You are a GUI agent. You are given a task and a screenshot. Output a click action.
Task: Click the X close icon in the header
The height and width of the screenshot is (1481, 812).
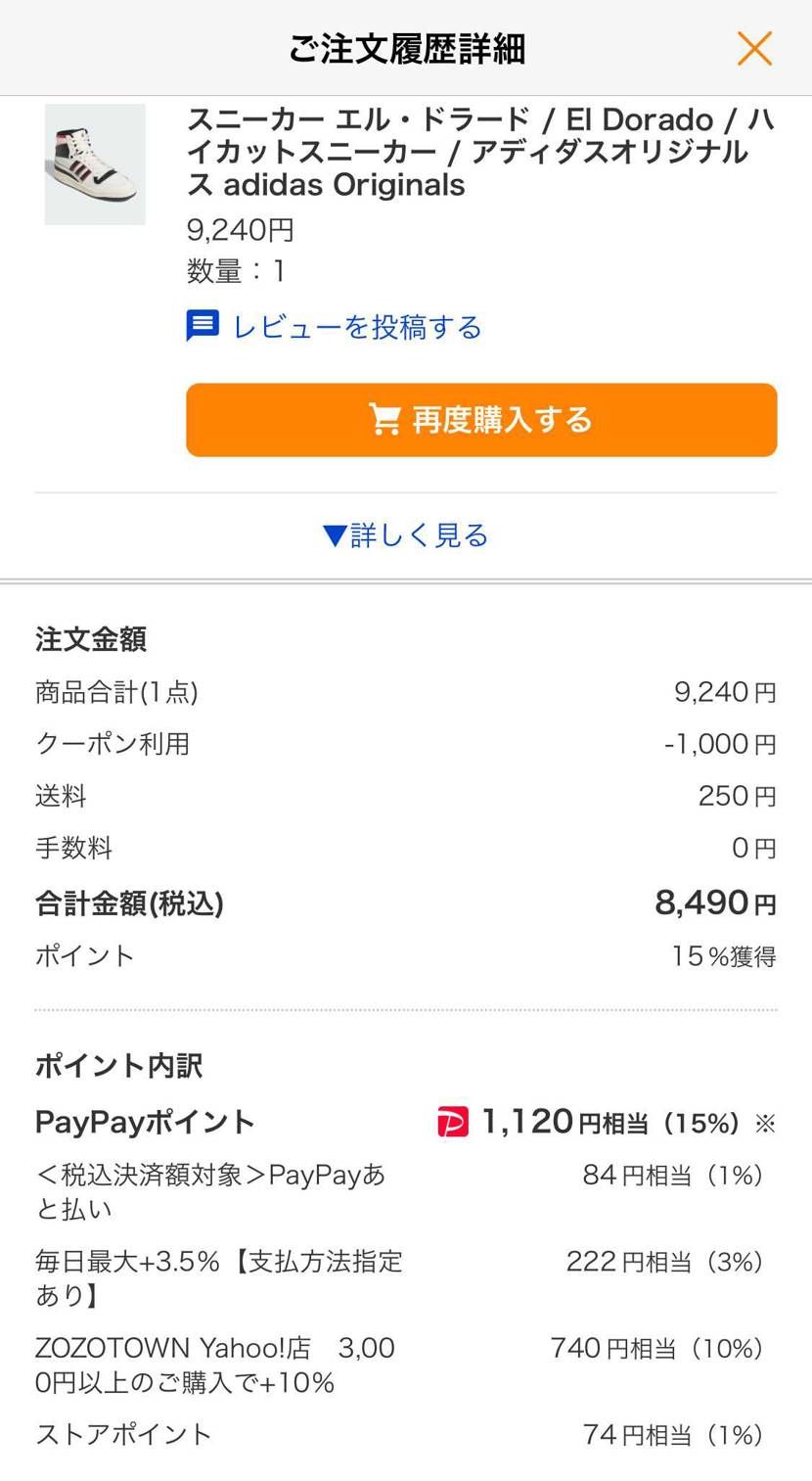point(753,47)
